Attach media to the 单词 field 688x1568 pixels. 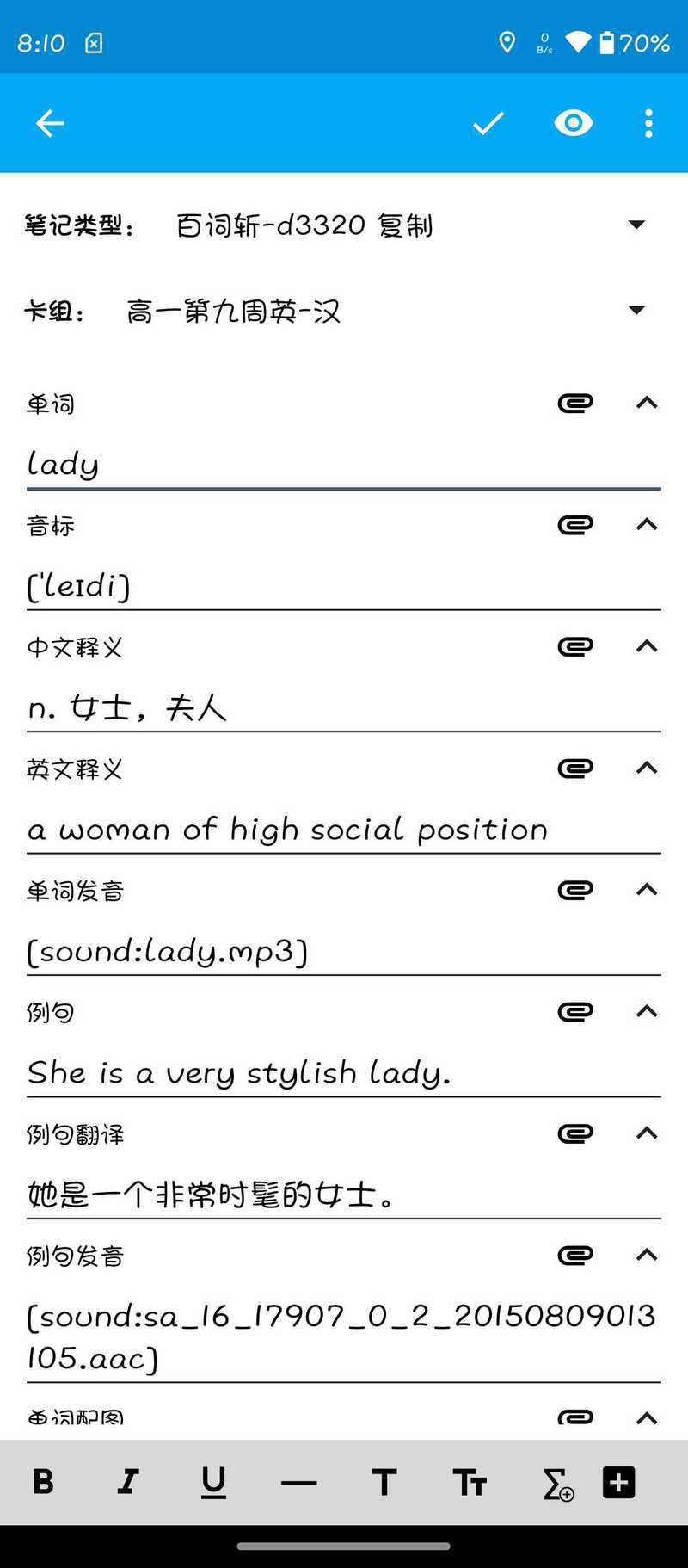[x=575, y=403]
